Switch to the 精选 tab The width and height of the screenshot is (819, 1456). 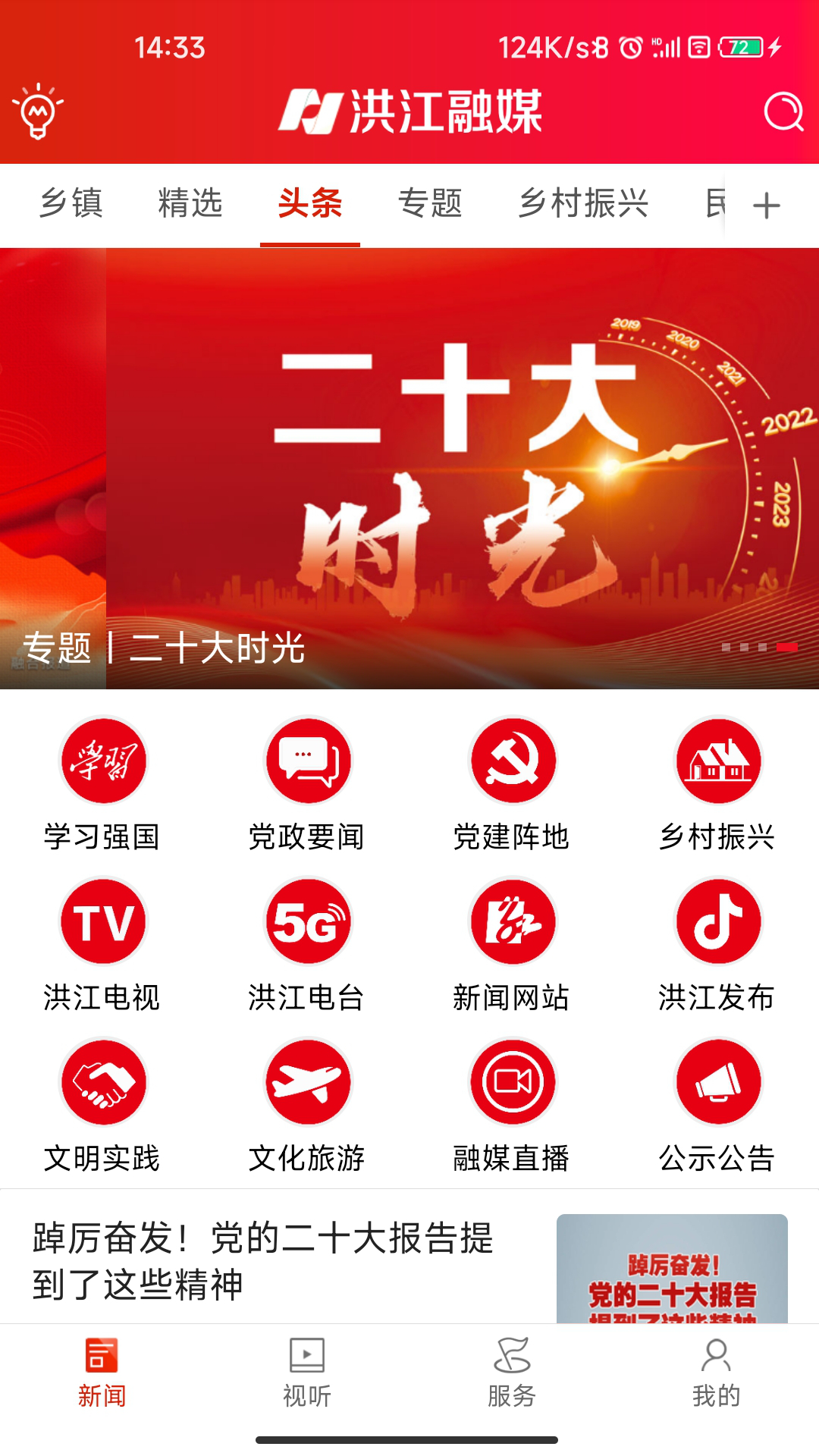pyautogui.click(x=190, y=203)
